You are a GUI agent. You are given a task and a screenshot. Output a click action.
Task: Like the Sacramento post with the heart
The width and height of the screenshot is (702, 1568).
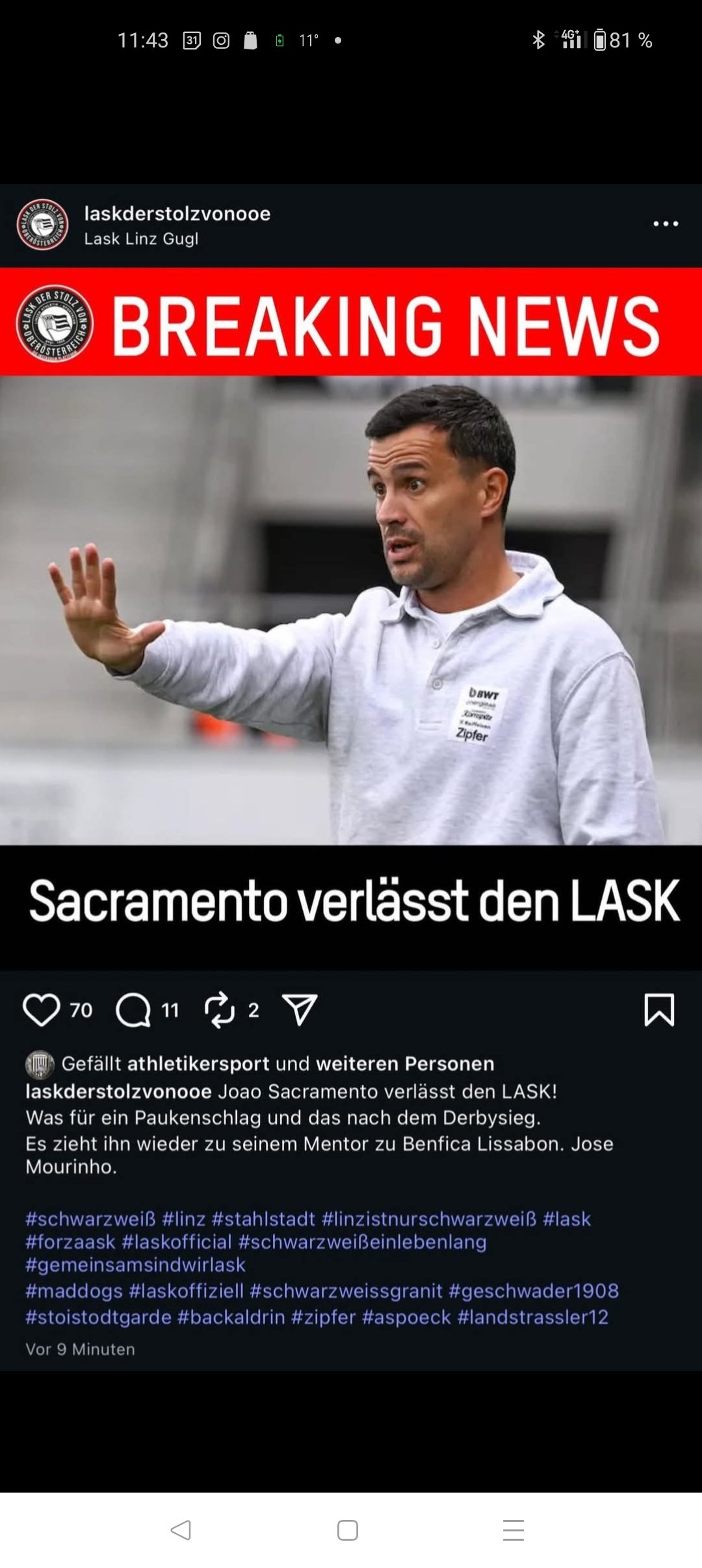41,1010
